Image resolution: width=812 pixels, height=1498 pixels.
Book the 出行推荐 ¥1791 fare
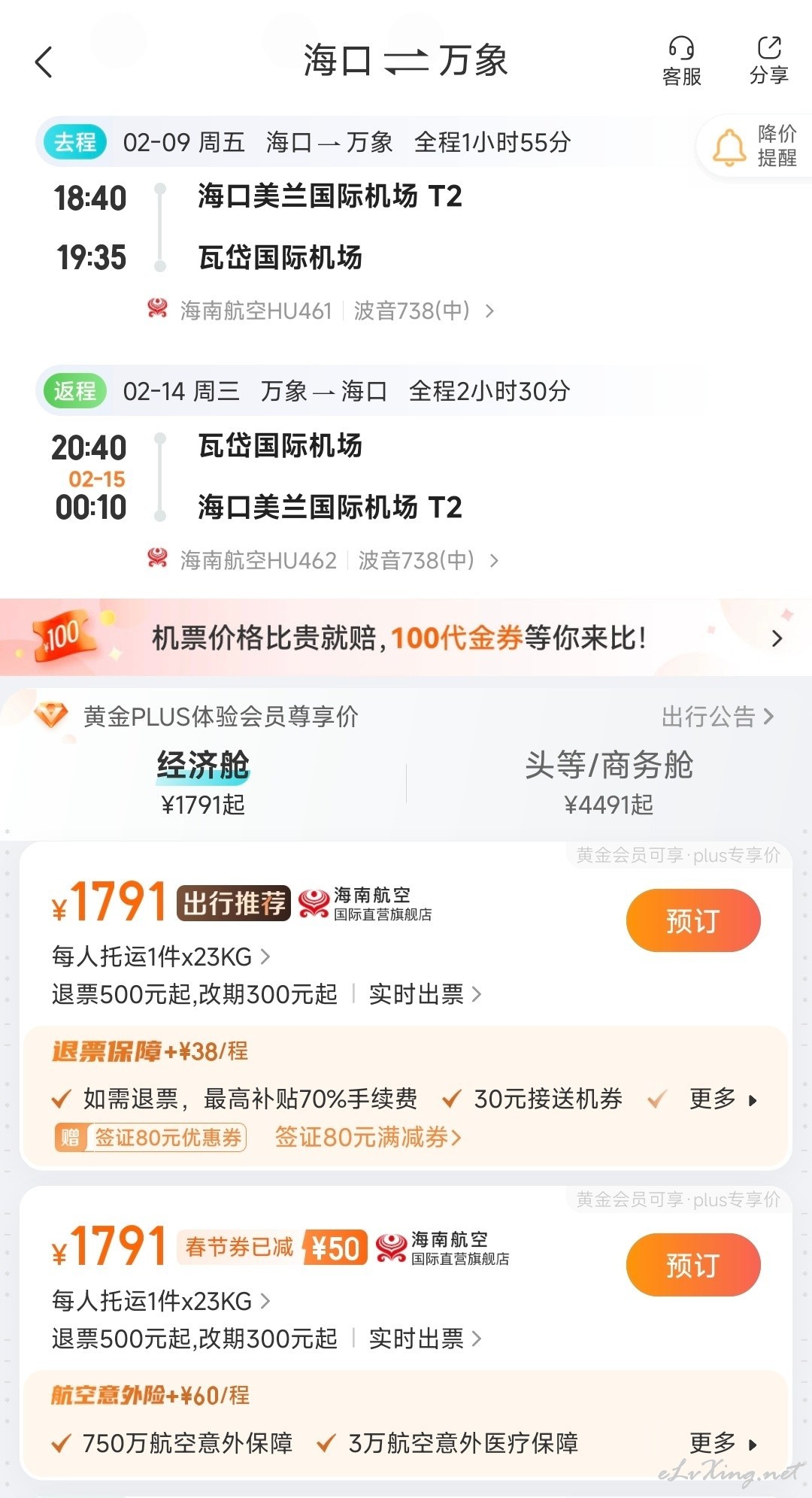693,920
